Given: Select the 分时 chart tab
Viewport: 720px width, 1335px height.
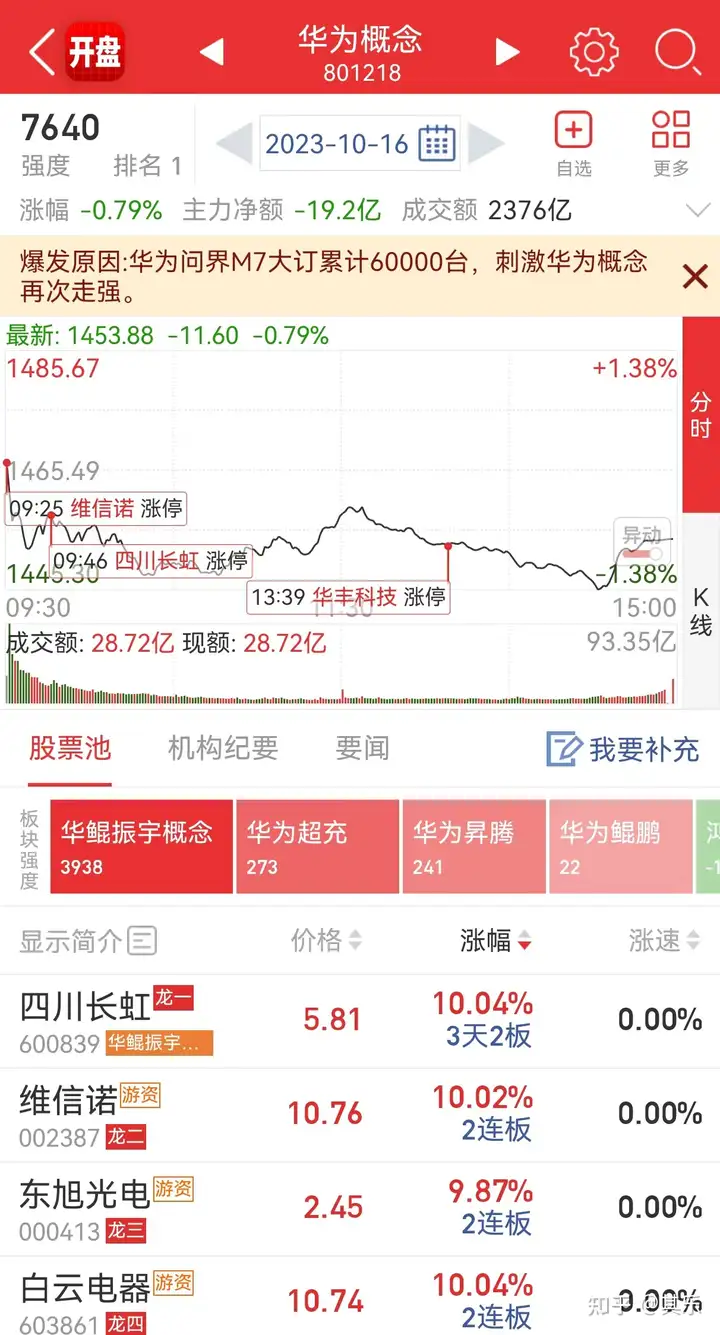Looking at the screenshot, I should point(700,416).
